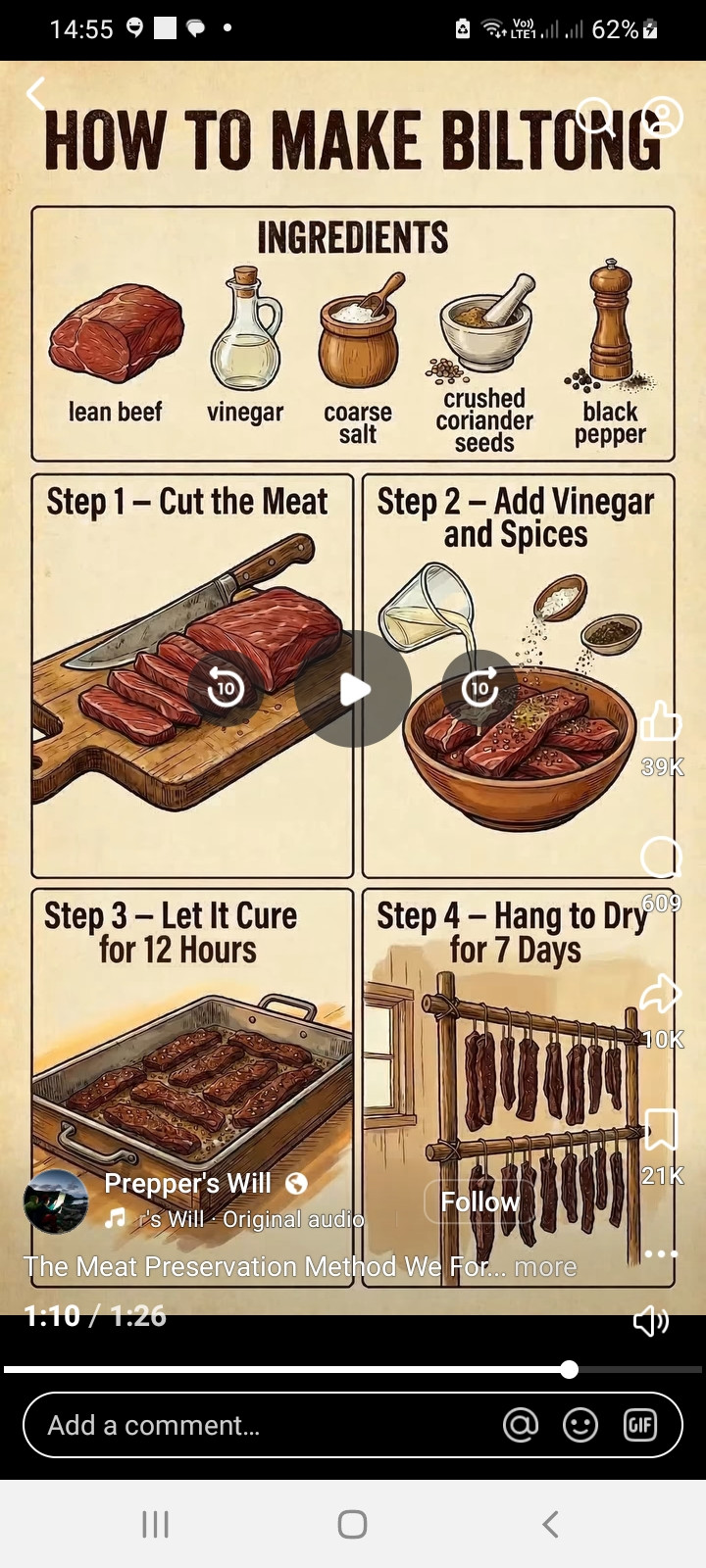Image resolution: width=706 pixels, height=1568 pixels.
Task: Toggle the video sound speaker icon
Action: point(650,1321)
